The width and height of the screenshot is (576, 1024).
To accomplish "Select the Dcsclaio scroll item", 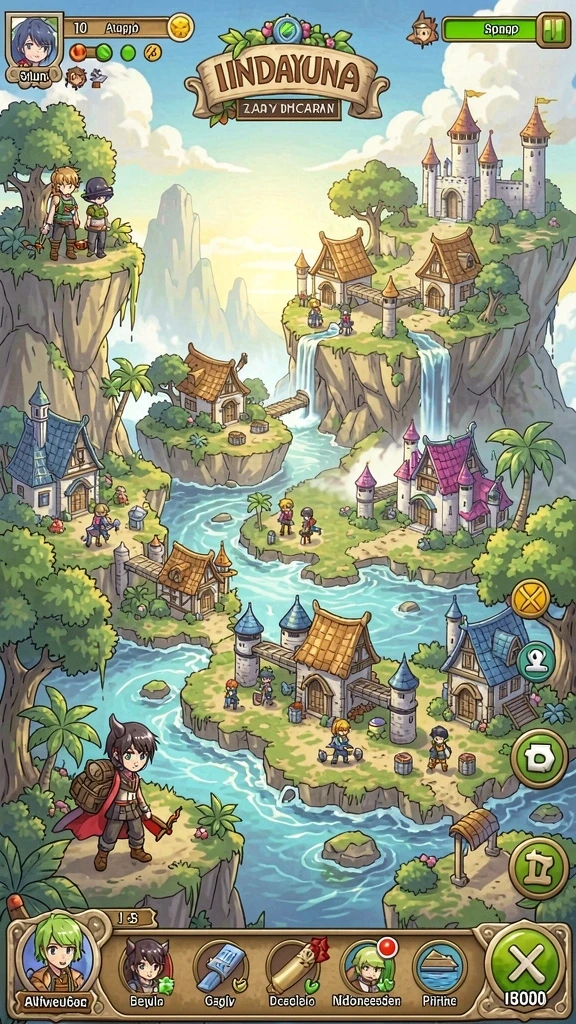I will 292,970.
